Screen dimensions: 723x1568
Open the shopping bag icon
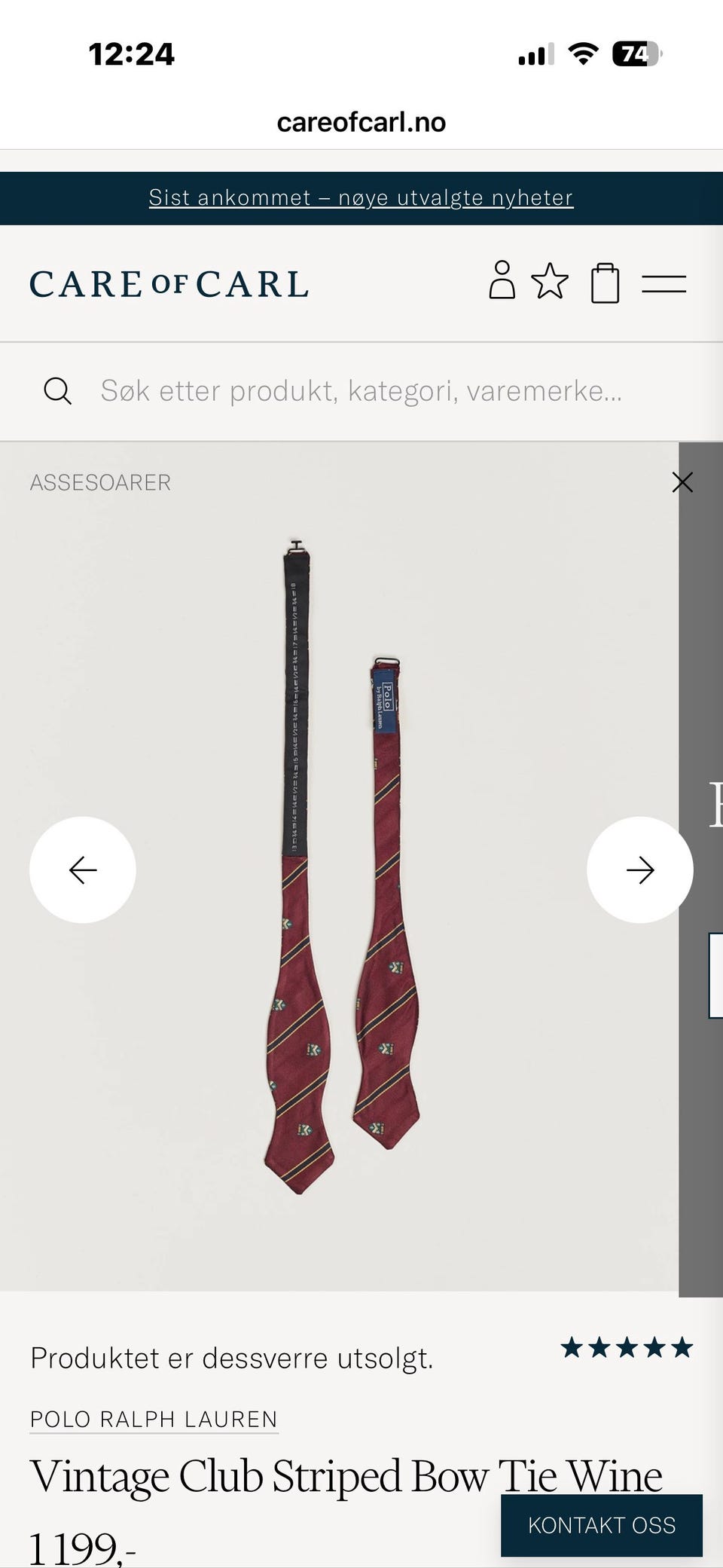(605, 283)
